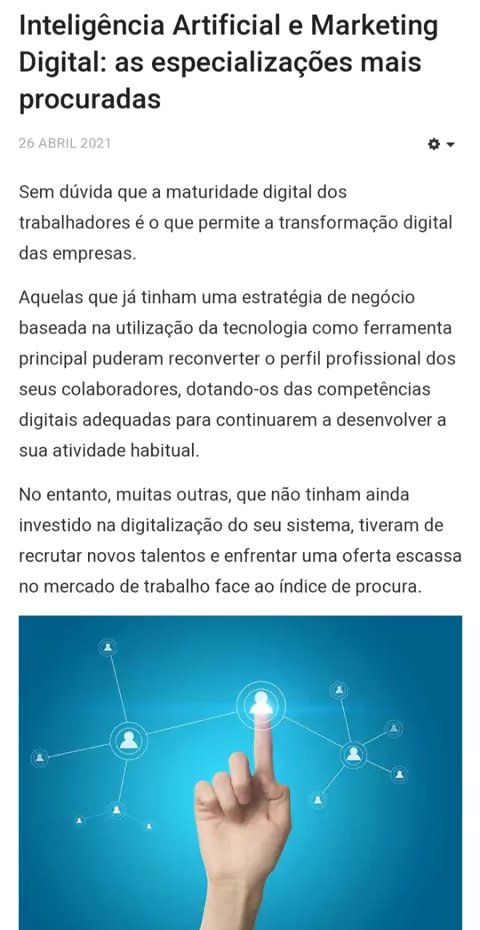
Task: Open the article's network illustration image
Action: [x=240, y=772]
